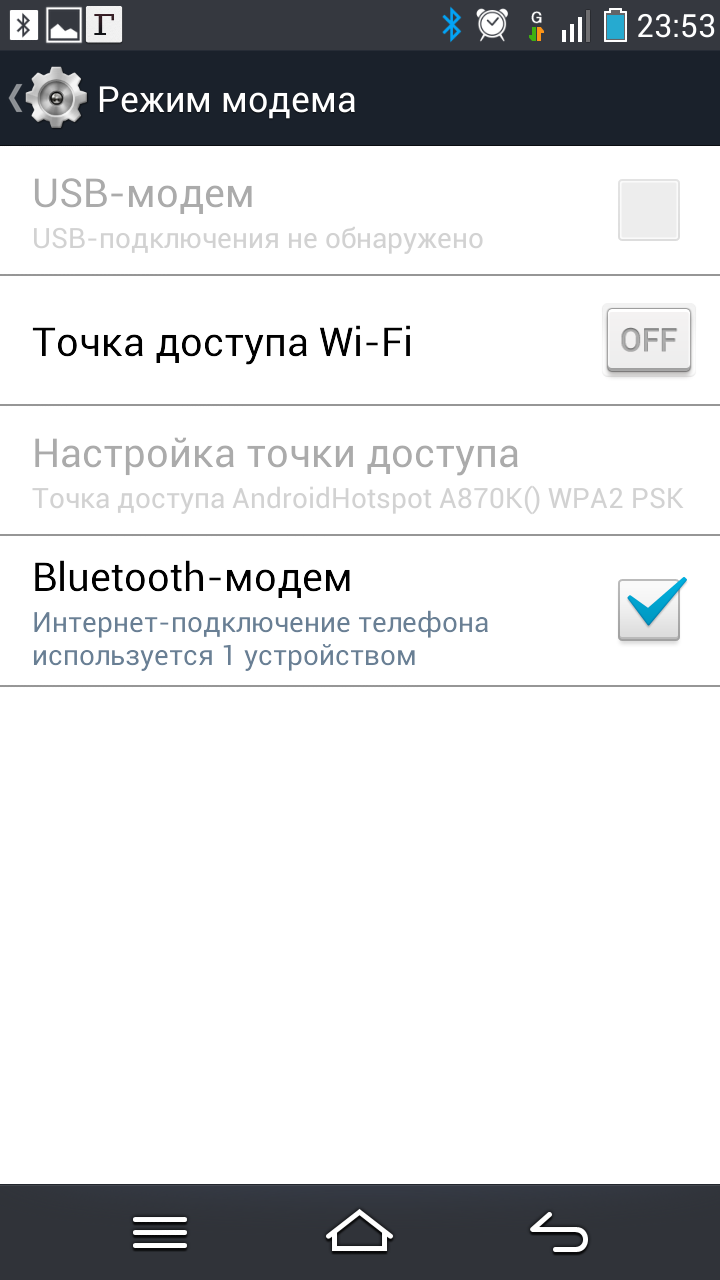
Task: Open the Точка доступа Wi-Fi row
Action: [300, 342]
